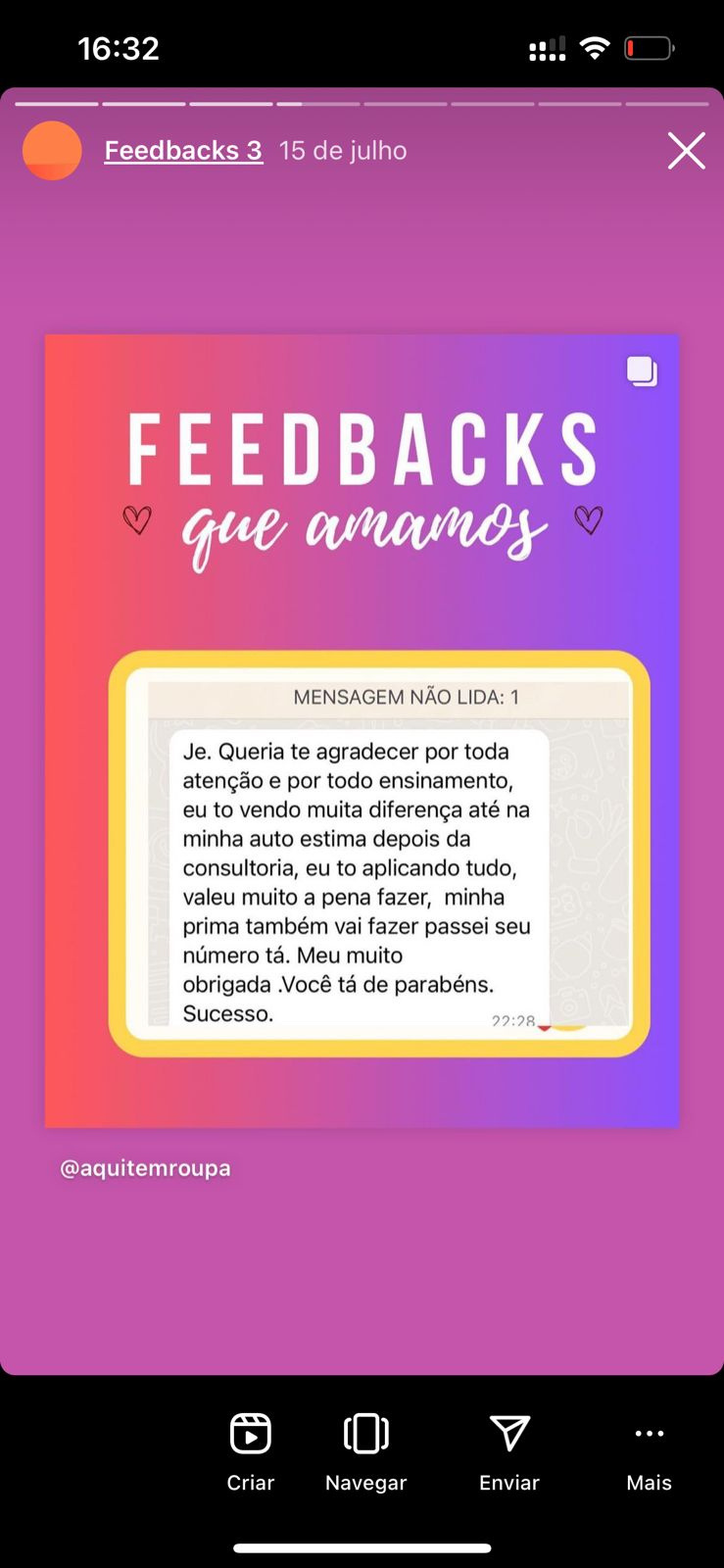Open the @aquitemroupa profile mention
Viewport: 724px width, 1568px height.
[145, 1168]
